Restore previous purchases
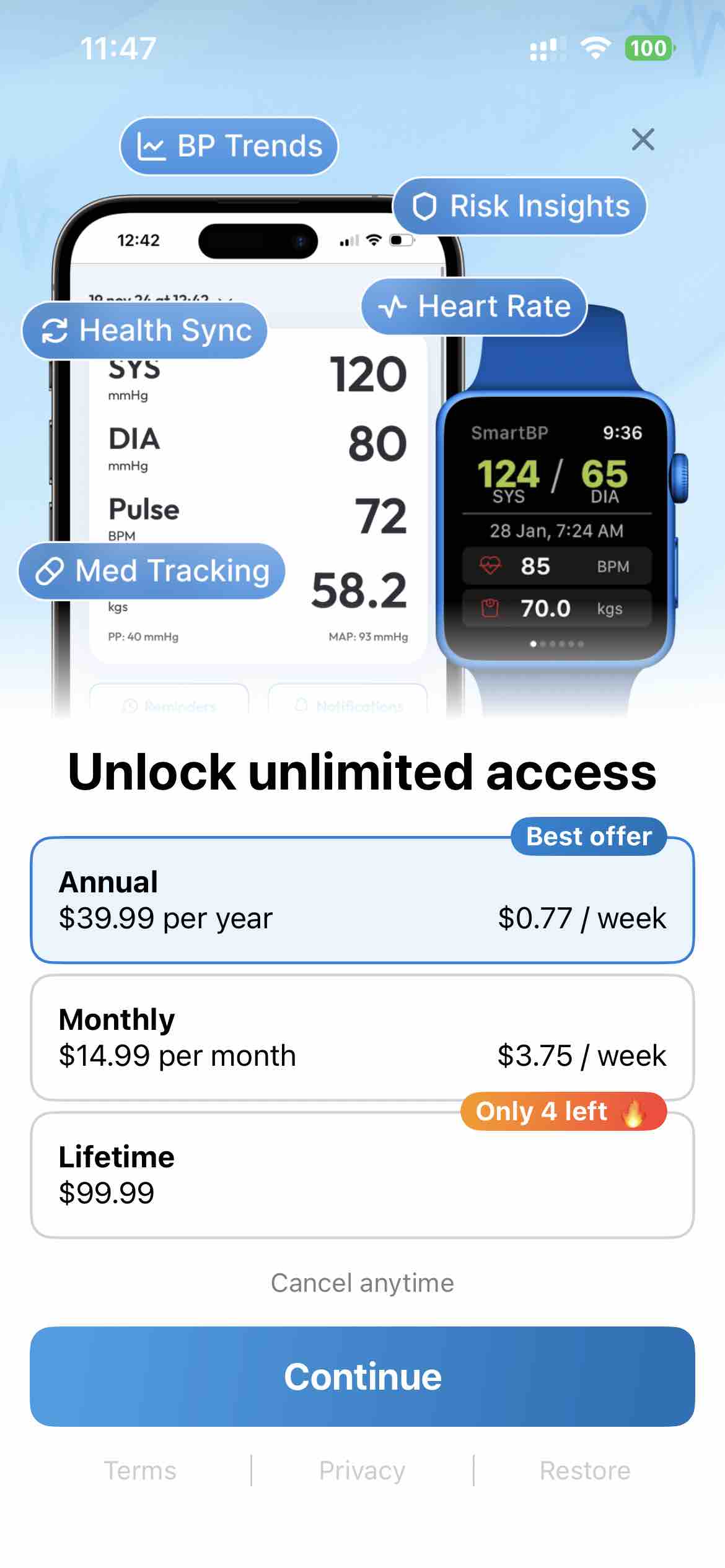 [584, 1470]
